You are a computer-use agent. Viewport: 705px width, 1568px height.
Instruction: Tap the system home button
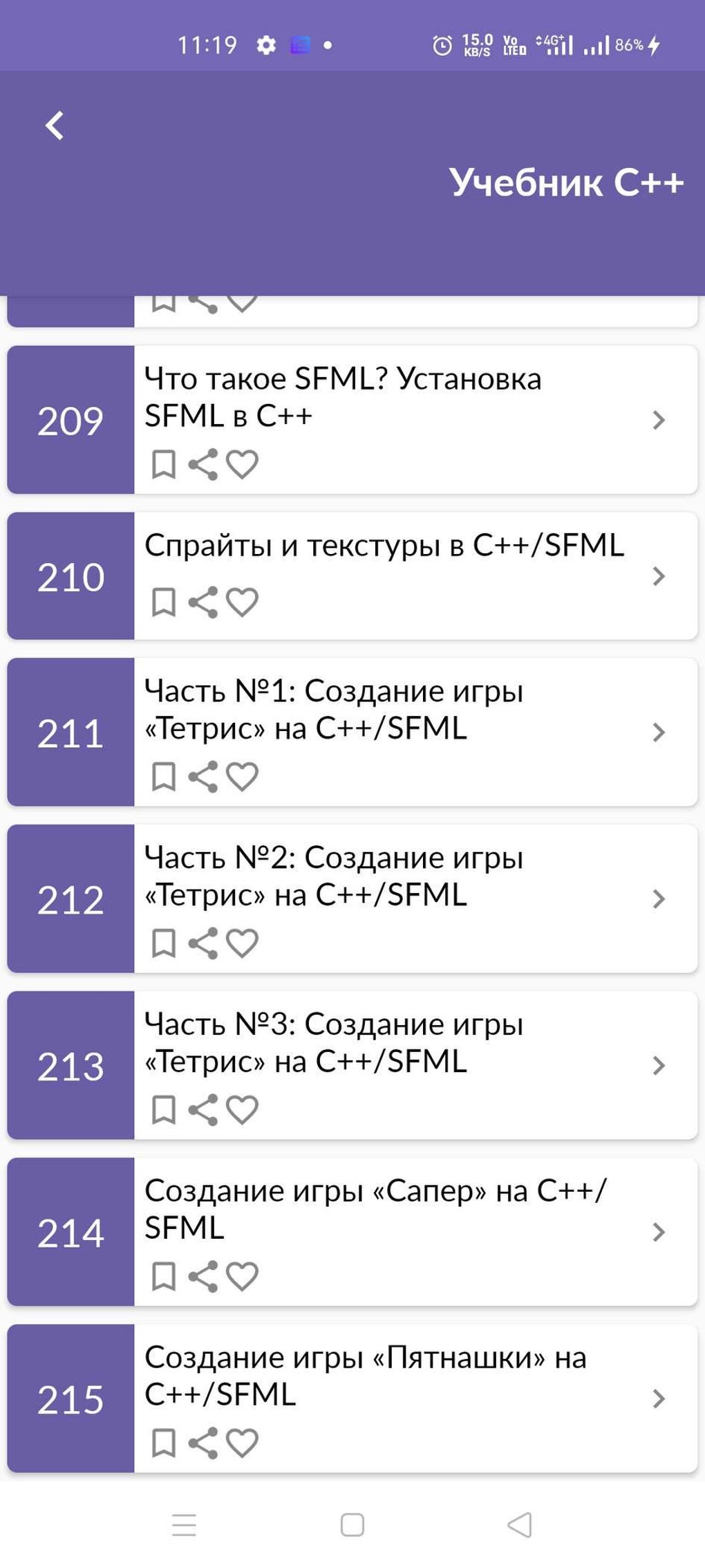coord(352,1525)
